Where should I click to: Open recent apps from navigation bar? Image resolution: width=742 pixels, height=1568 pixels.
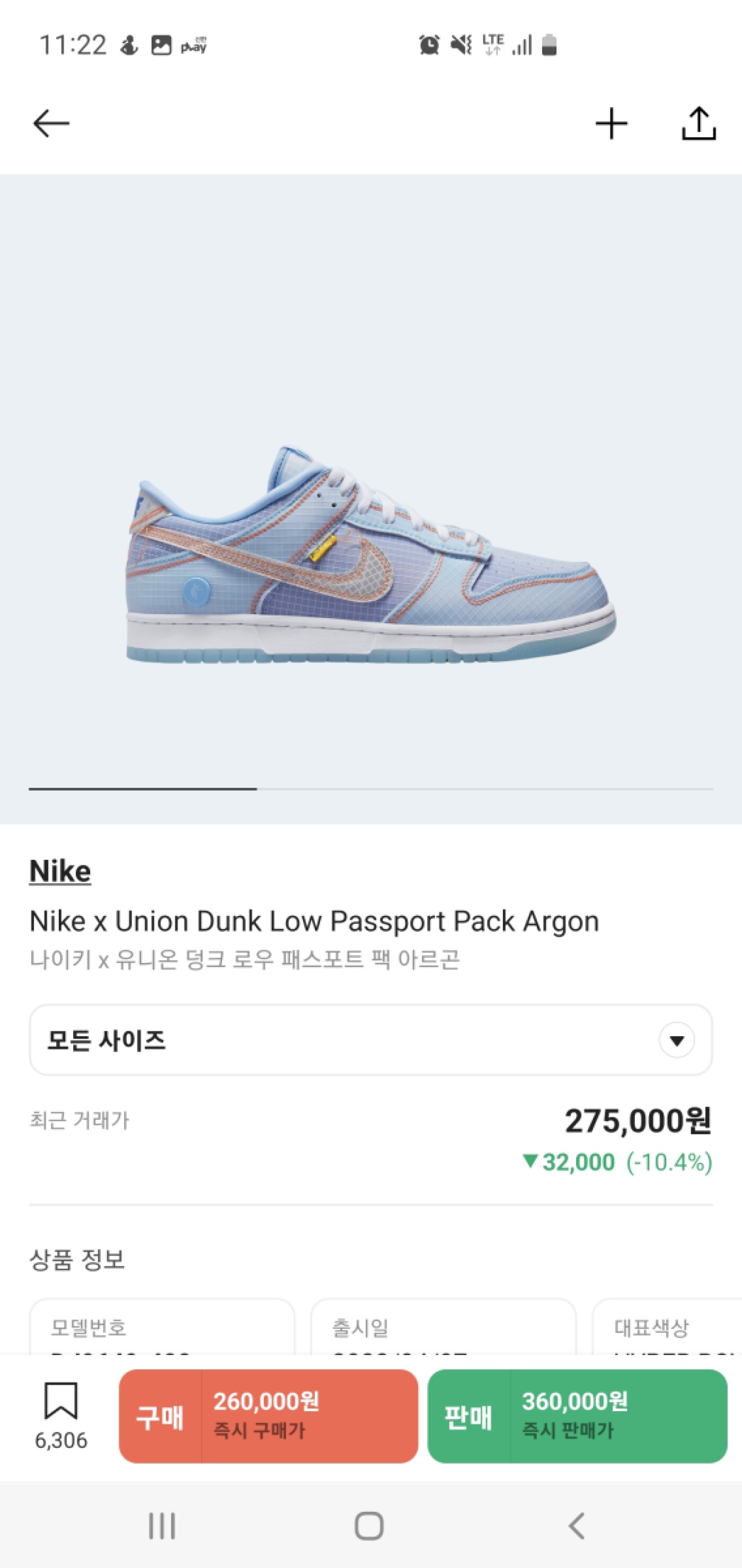(162, 1526)
